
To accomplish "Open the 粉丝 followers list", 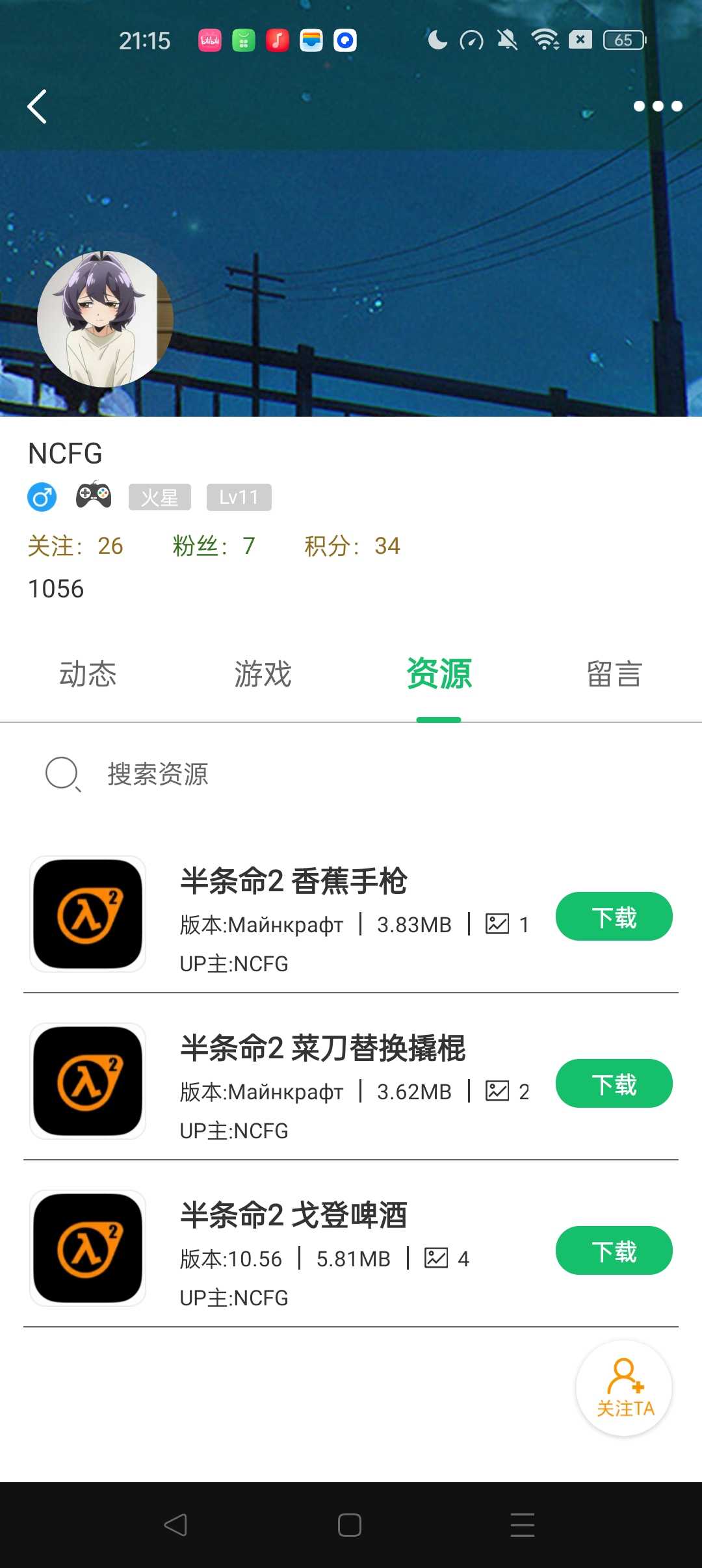I will tap(213, 546).
